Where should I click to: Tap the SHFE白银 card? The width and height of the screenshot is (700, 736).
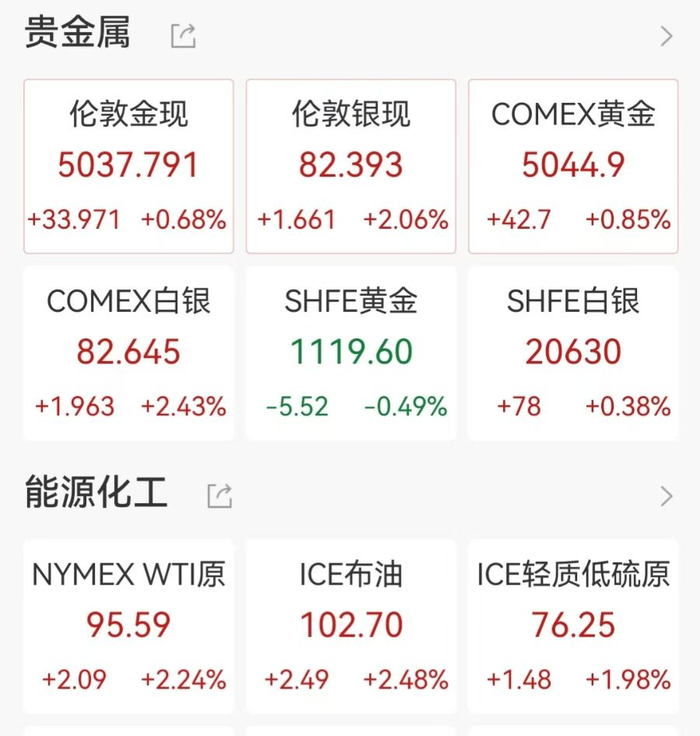pyautogui.click(x=573, y=353)
